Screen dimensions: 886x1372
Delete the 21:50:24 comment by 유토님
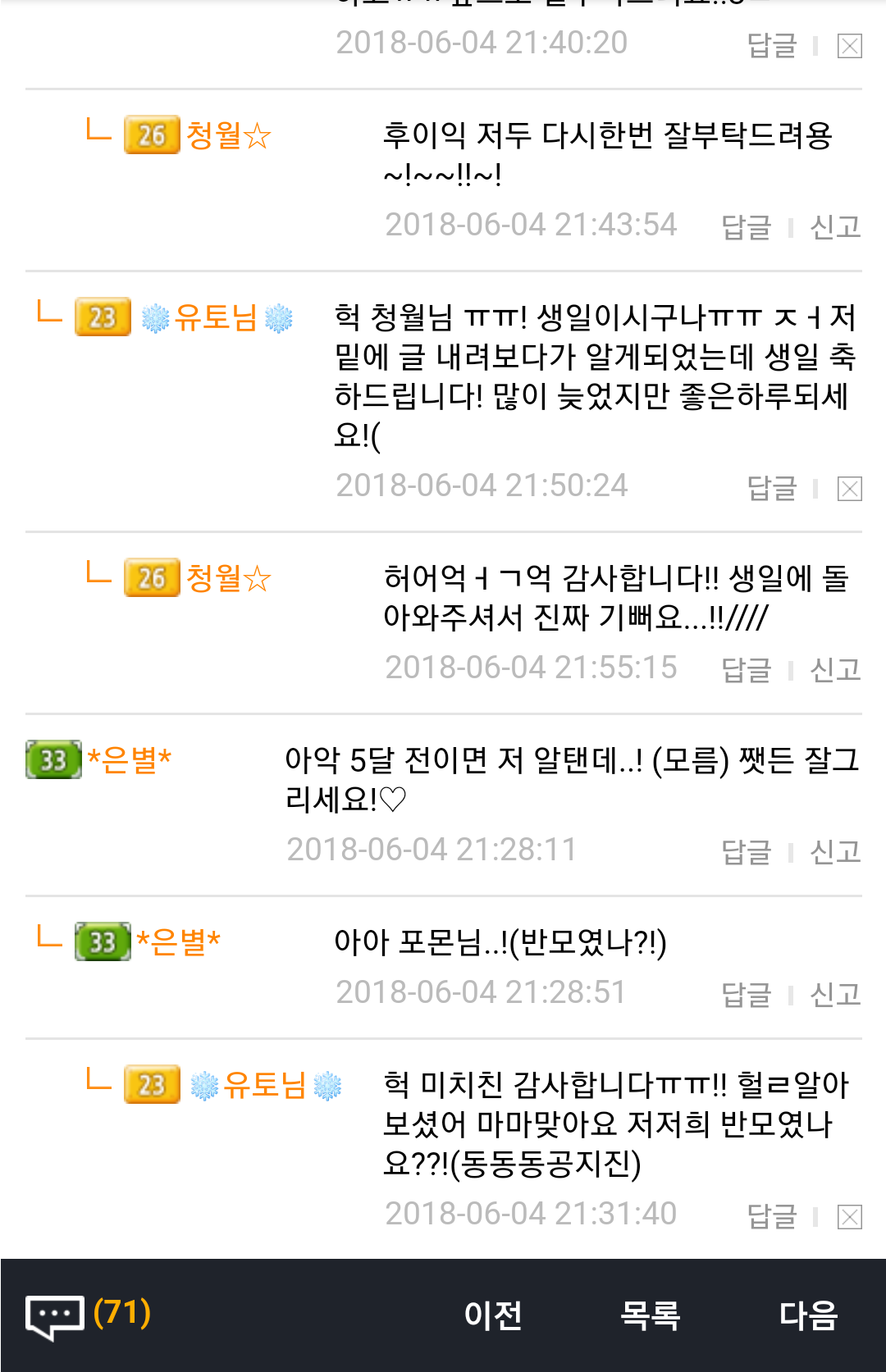849,489
